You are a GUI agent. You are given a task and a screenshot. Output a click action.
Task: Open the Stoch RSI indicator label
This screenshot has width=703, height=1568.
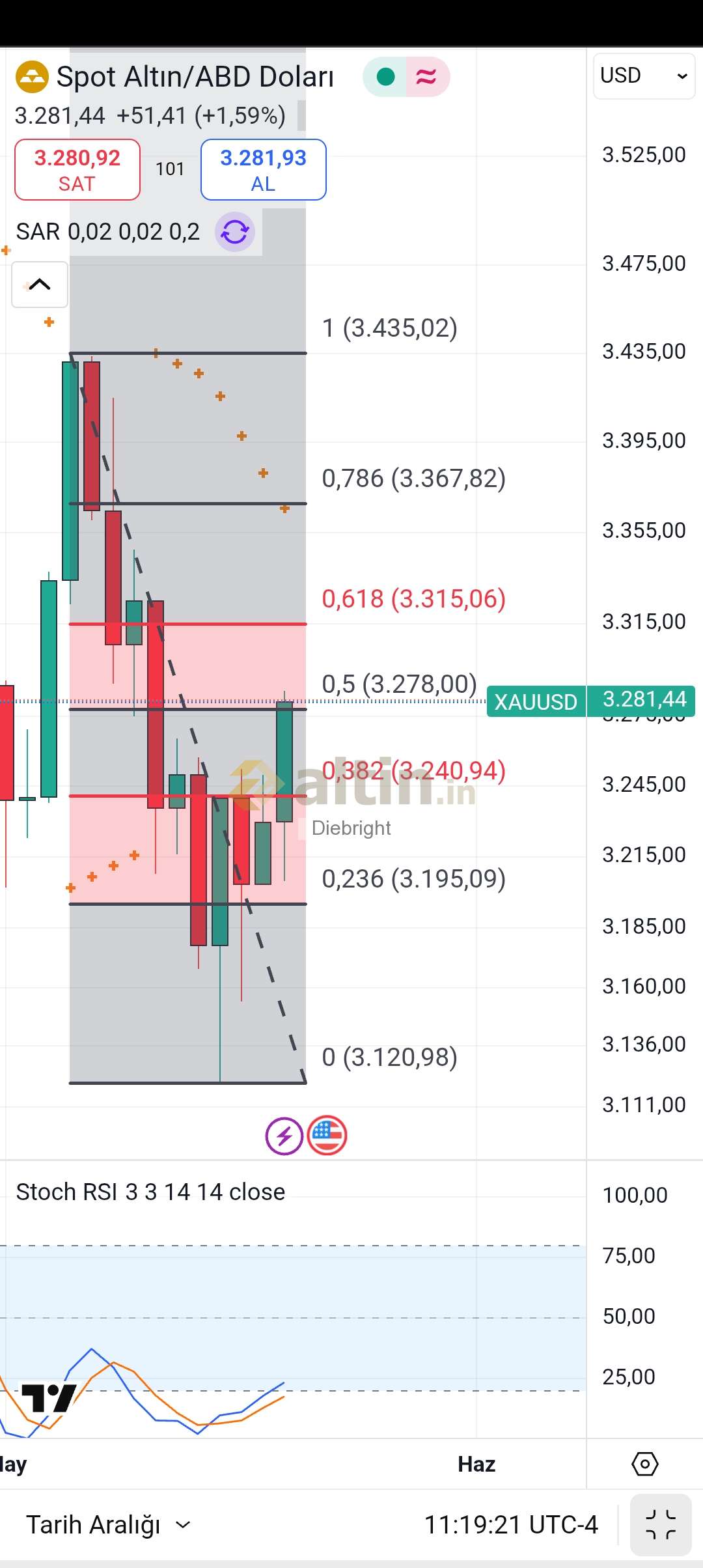click(150, 1192)
